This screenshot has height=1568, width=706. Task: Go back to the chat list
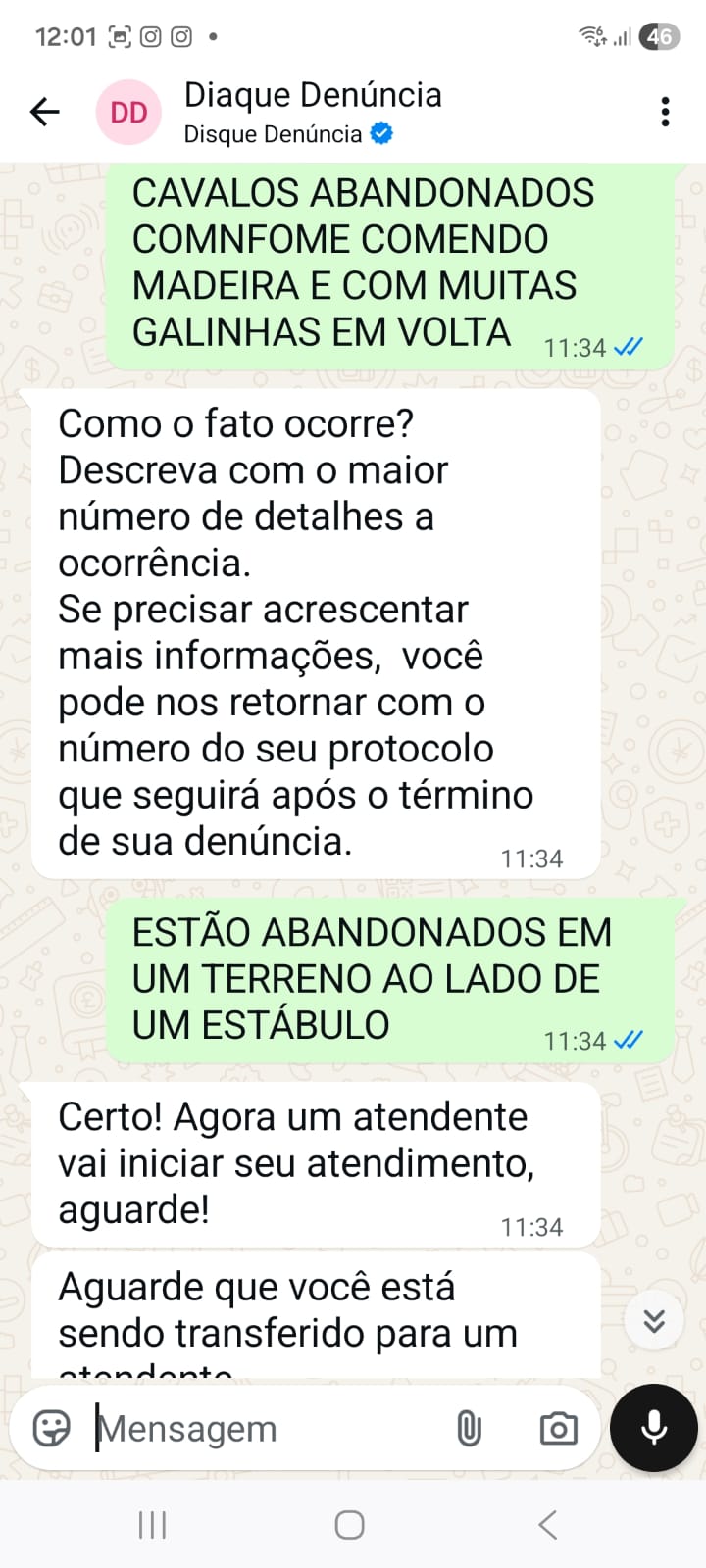point(44,113)
